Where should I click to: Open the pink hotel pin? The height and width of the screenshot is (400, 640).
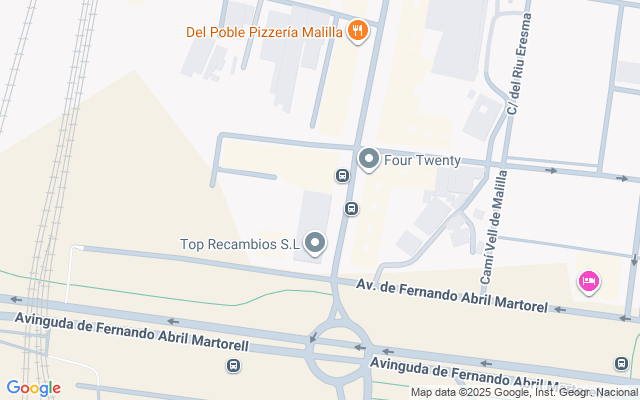pyautogui.click(x=589, y=282)
